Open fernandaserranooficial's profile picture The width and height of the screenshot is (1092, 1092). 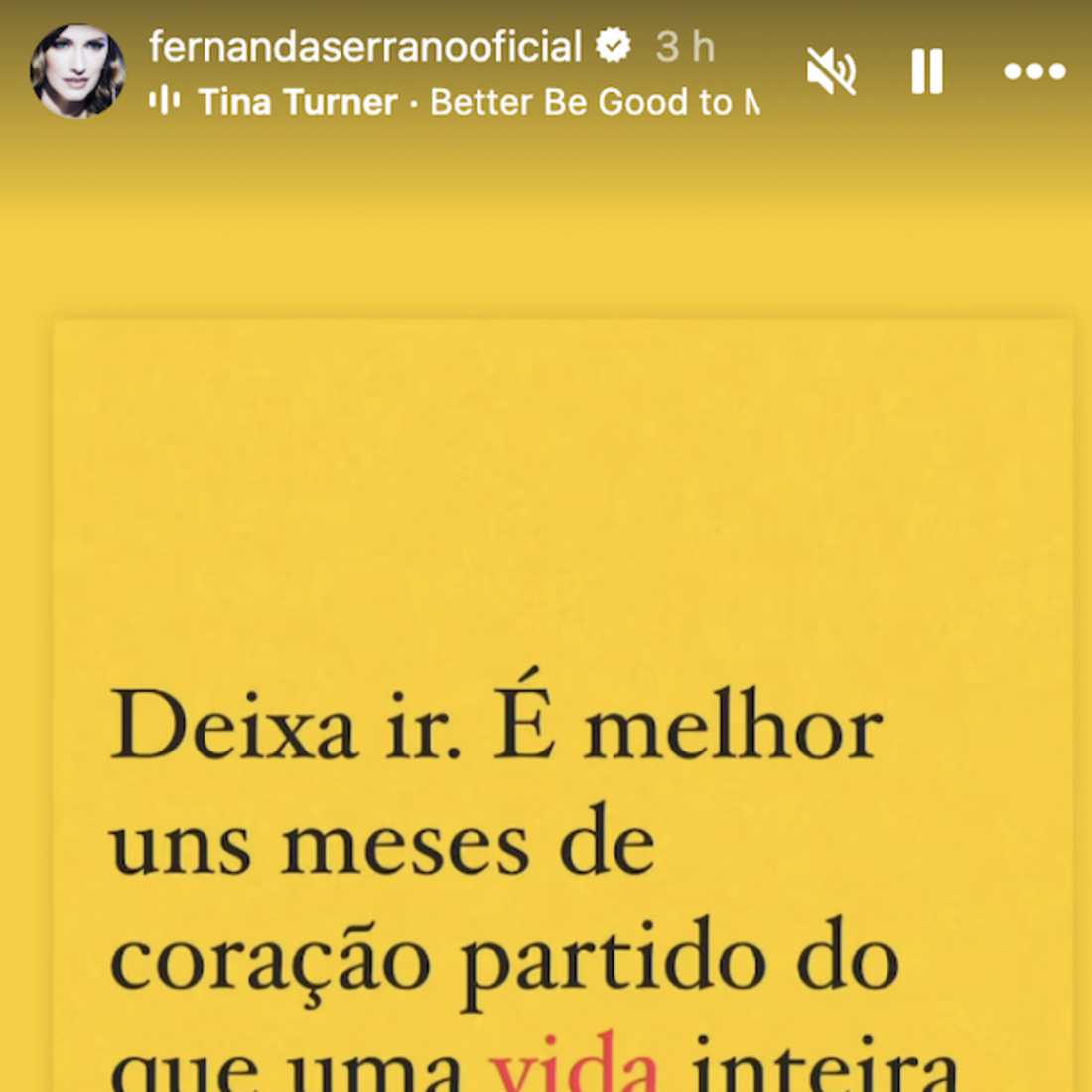tap(77, 71)
